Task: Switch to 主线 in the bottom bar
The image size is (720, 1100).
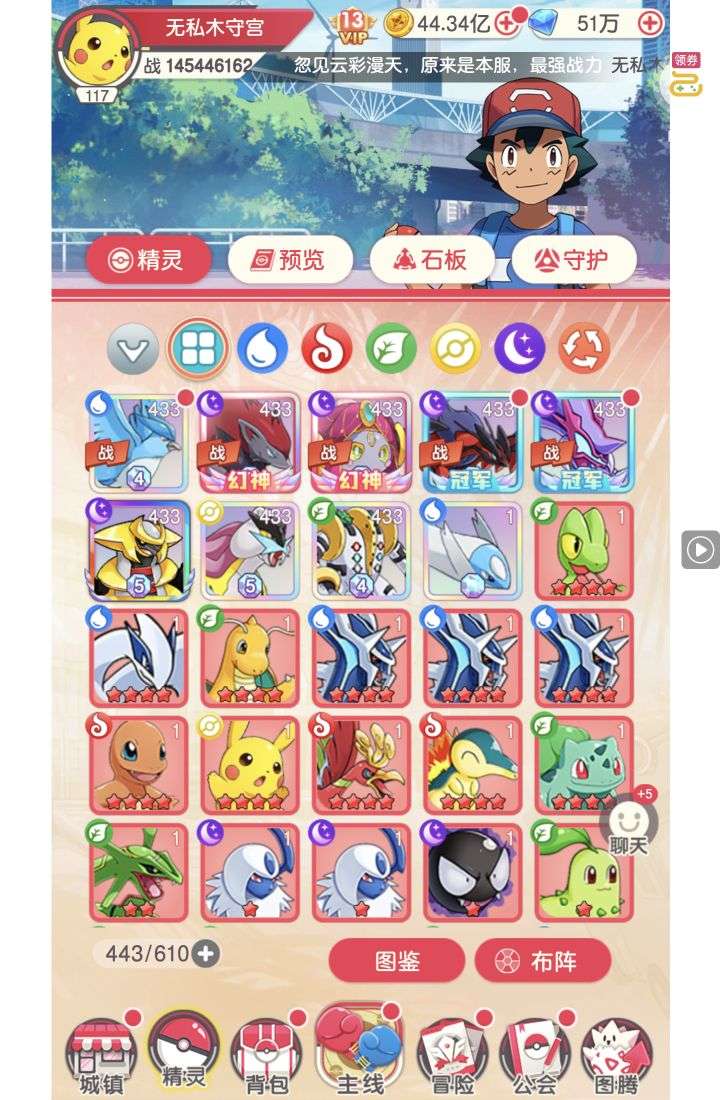Action: coord(359,1052)
